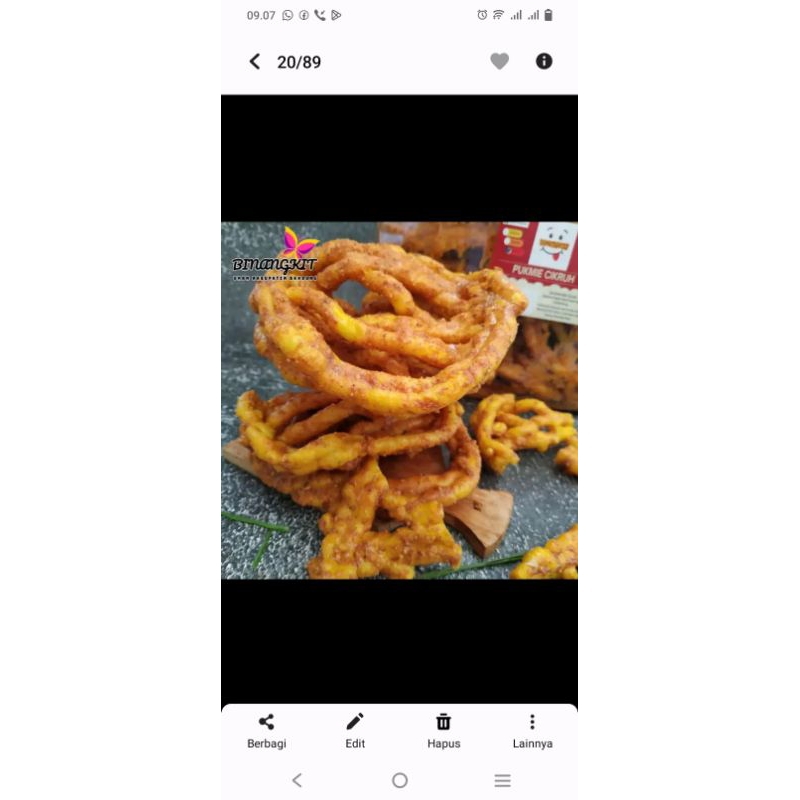Share this photo via Berbagi
Screen dimensions: 800x800
click(x=266, y=731)
